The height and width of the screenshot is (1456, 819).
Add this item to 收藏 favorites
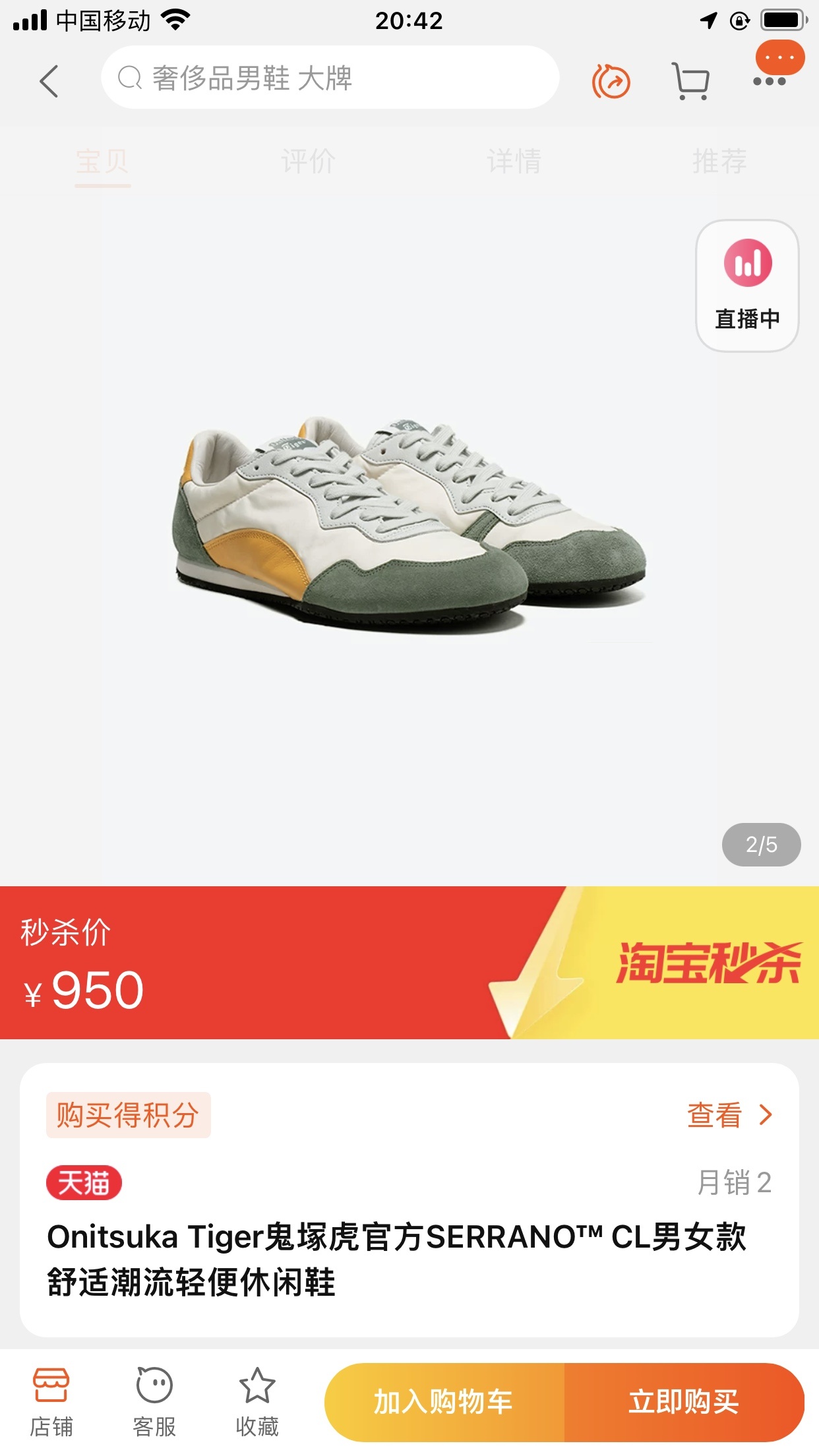pyautogui.click(x=257, y=1401)
